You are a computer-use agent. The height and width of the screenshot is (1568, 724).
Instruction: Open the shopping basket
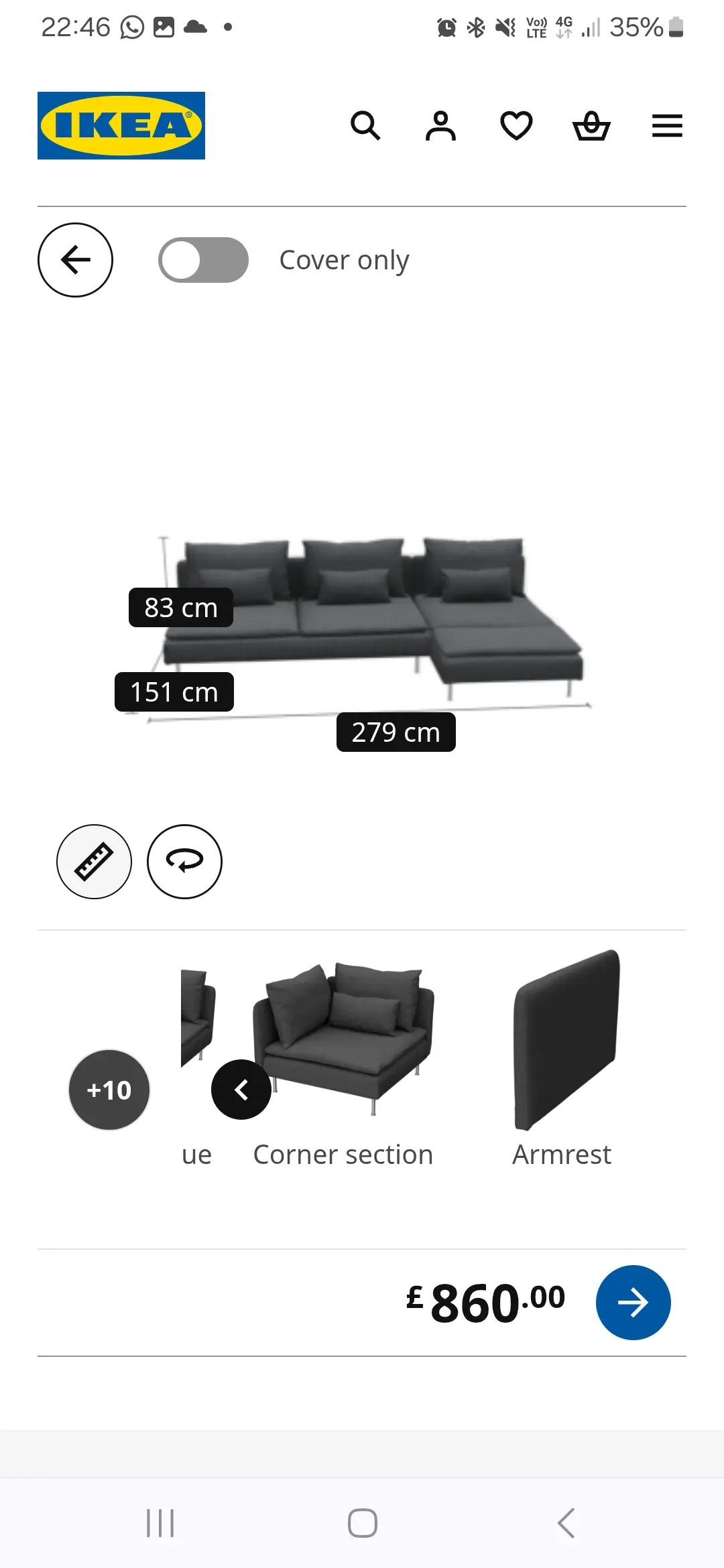point(591,125)
